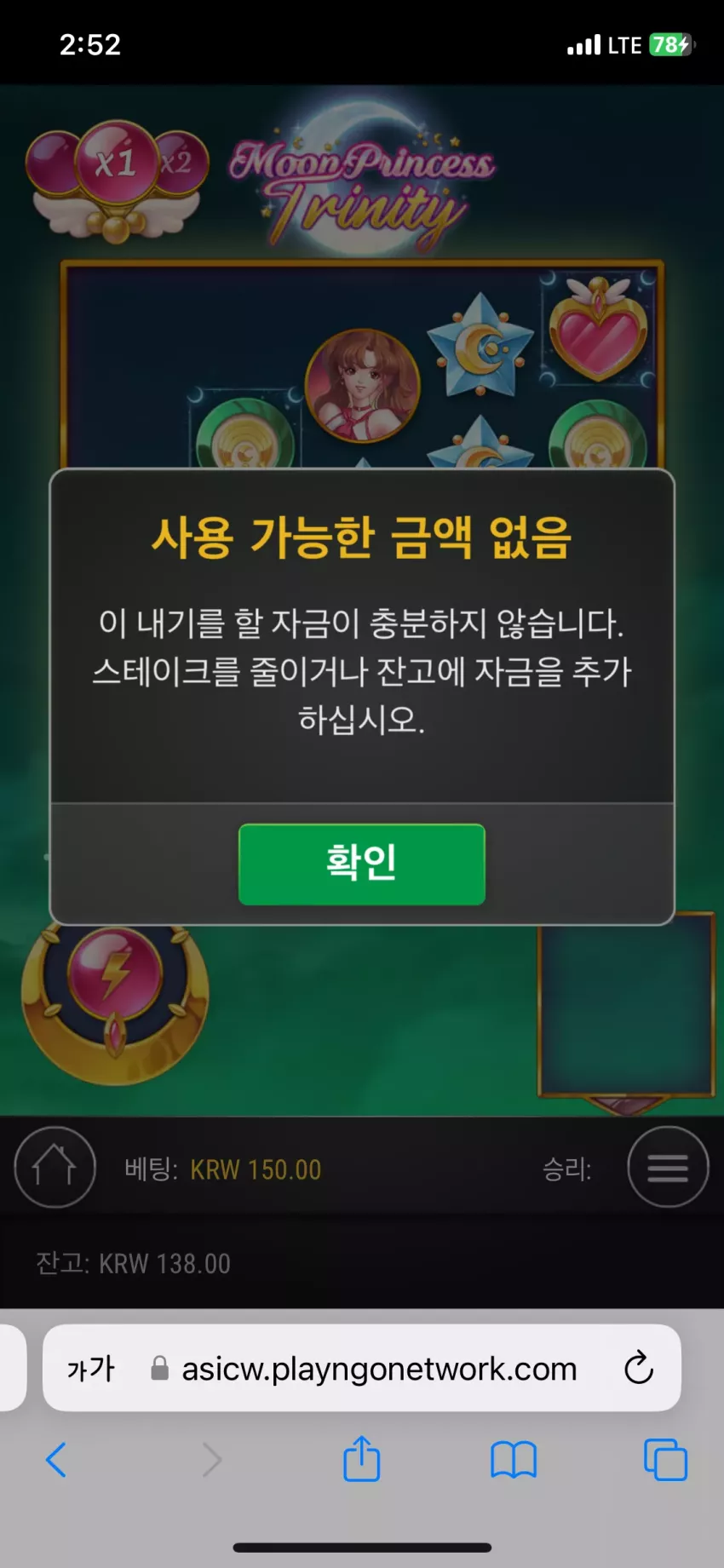Open the Safari tabs overview
Image resolution: width=724 pixels, height=1568 pixels.
[665, 1460]
